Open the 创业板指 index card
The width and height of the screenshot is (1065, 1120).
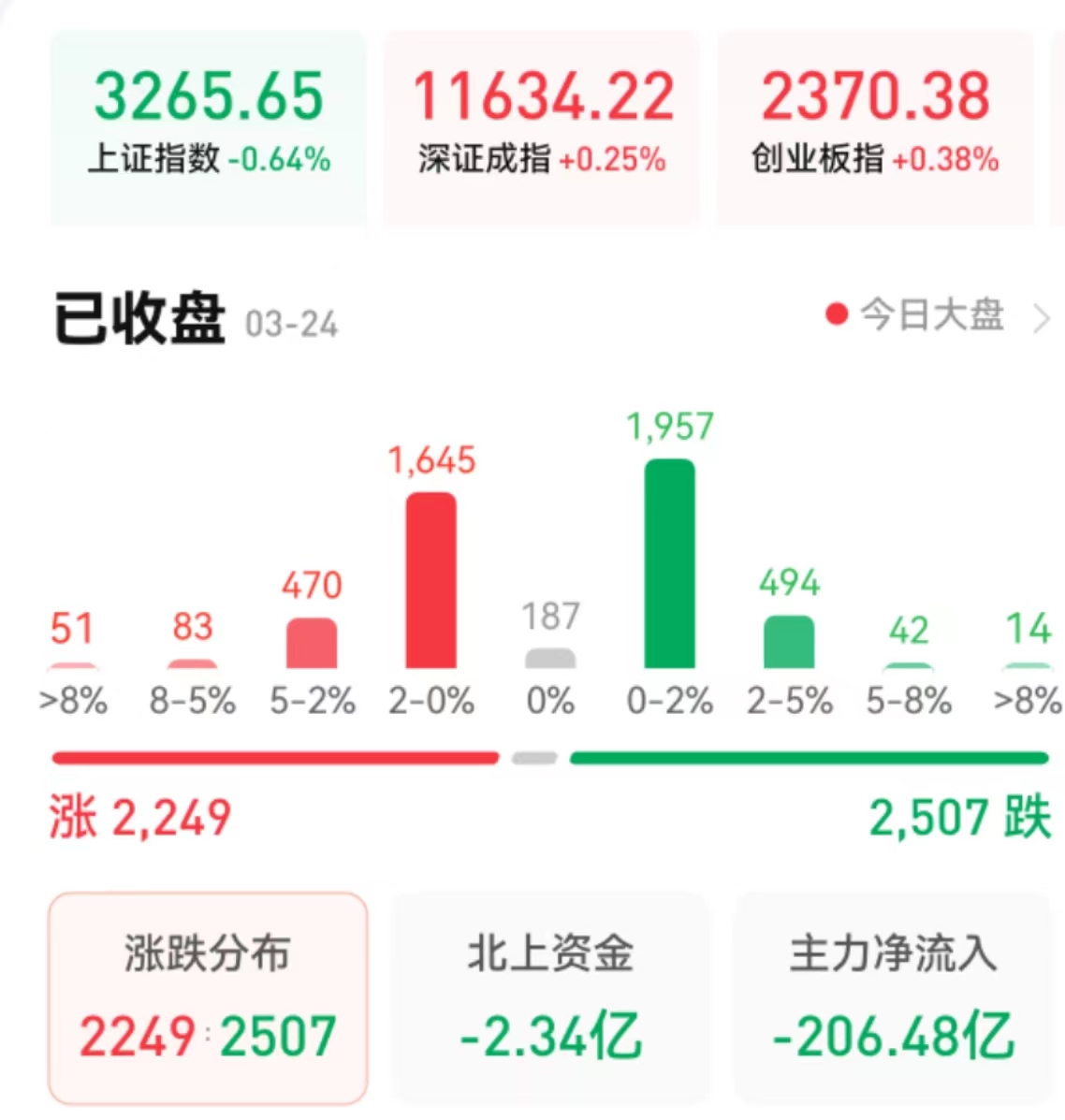click(875, 126)
